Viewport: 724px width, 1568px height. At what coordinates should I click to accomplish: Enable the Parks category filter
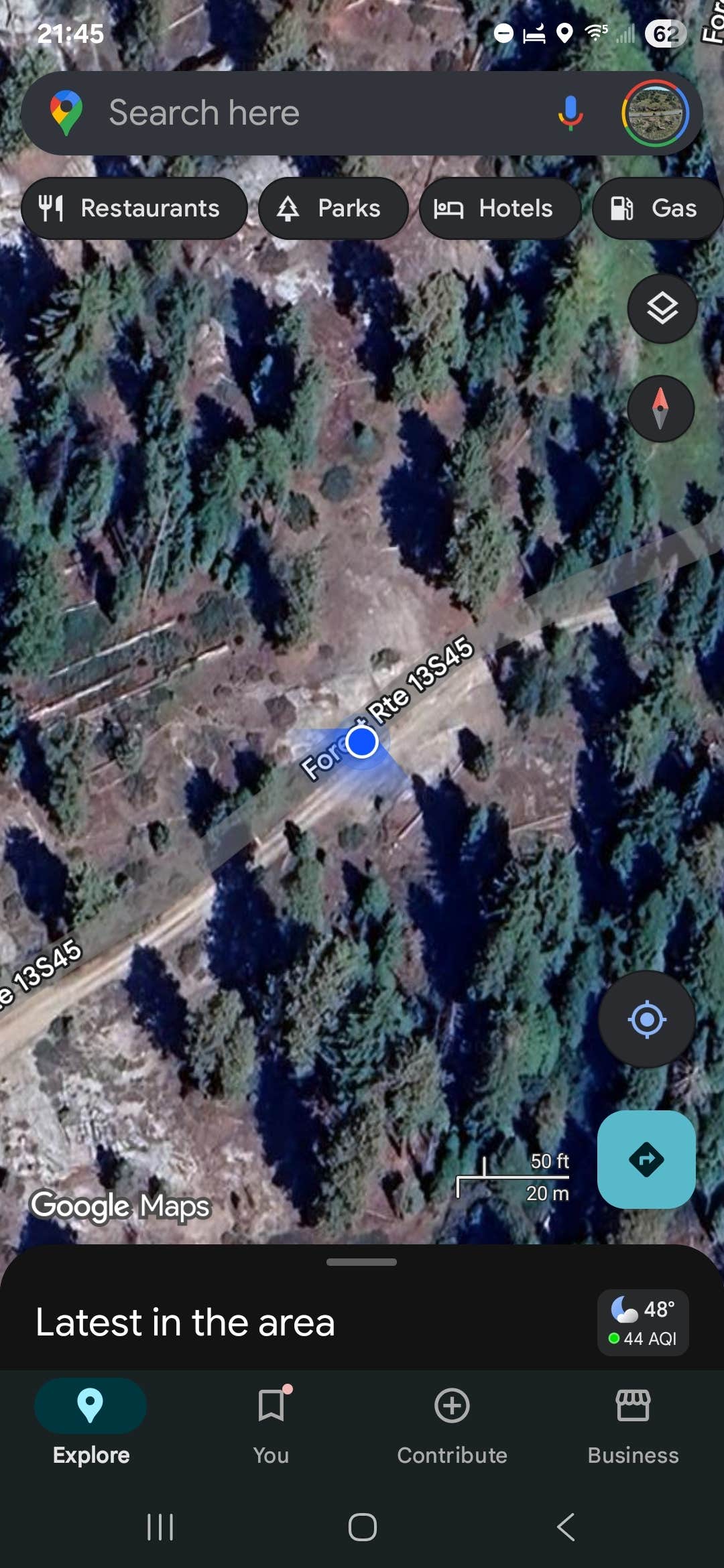[333, 208]
